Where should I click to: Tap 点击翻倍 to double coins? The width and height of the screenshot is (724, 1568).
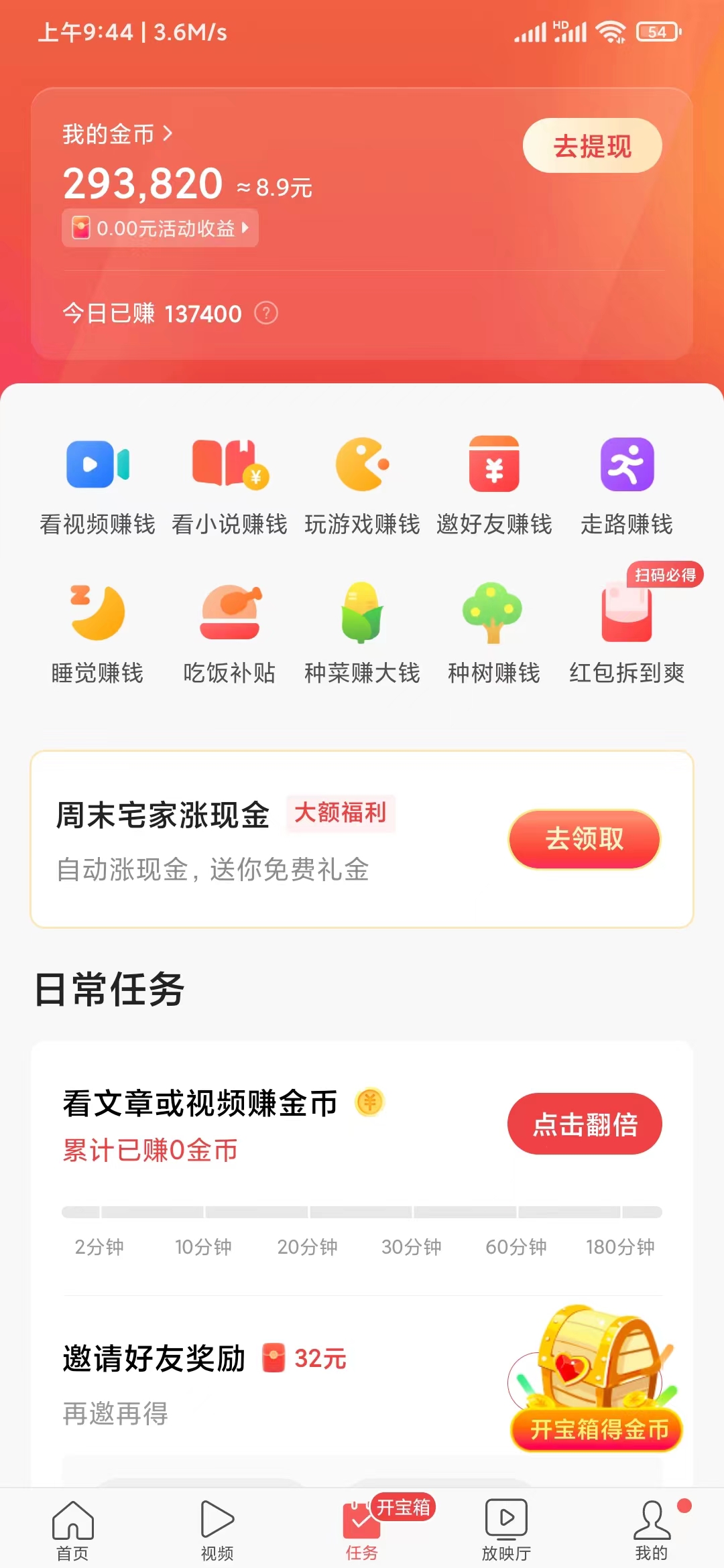click(x=584, y=1124)
